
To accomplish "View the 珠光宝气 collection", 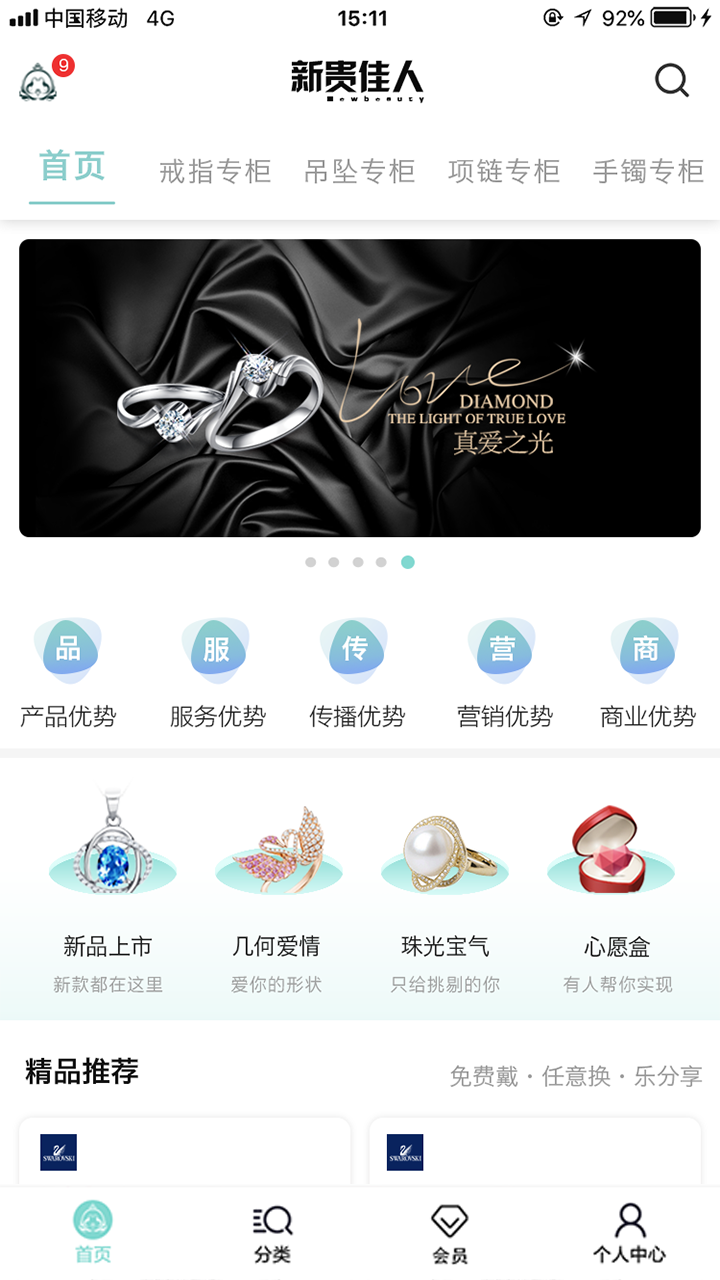I will click(444, 890).
